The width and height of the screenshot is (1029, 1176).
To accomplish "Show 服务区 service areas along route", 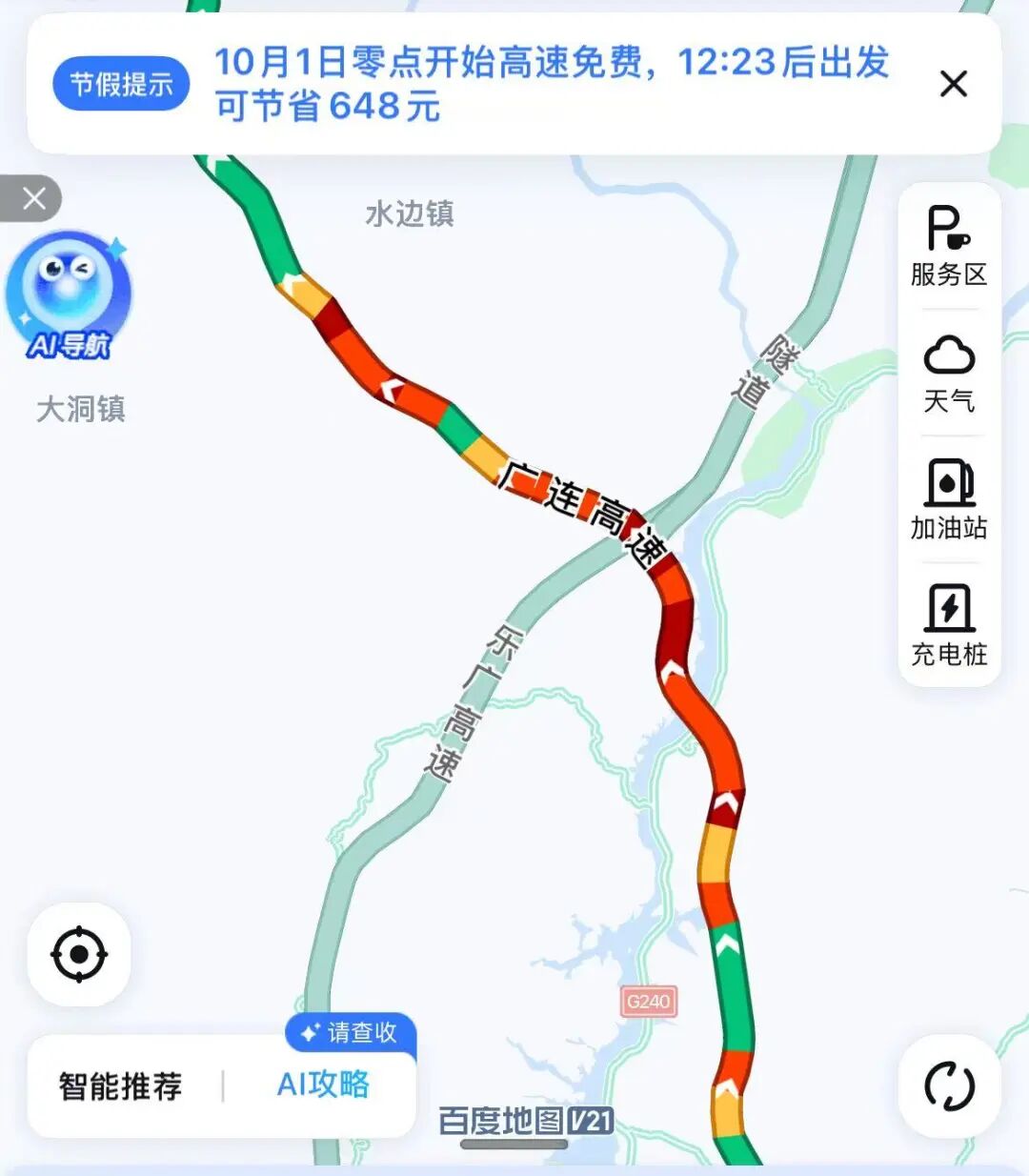I will [x=949, y=247].
